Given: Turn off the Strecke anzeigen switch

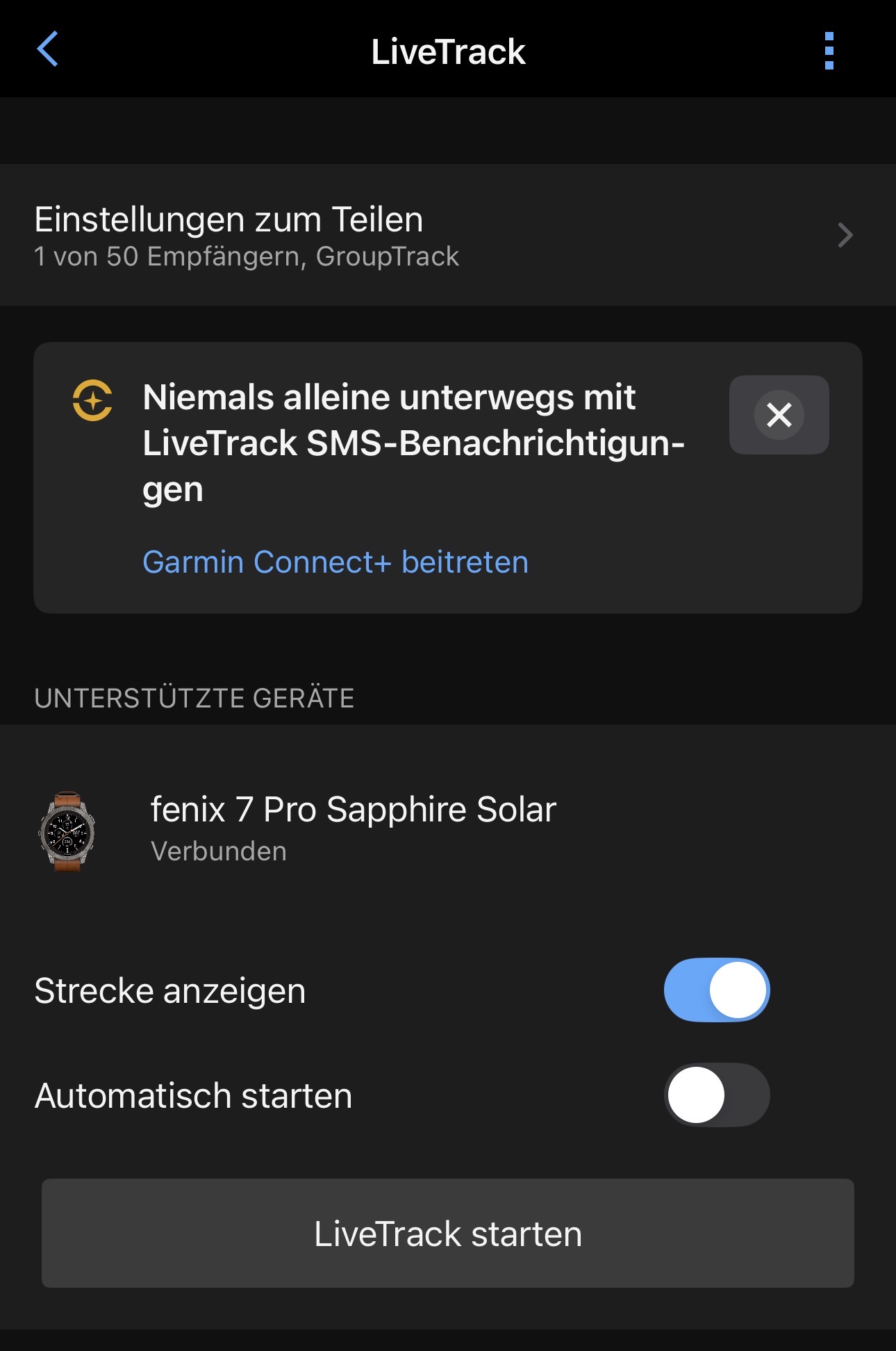Looking at the screenshot, I should coord(716,990).
